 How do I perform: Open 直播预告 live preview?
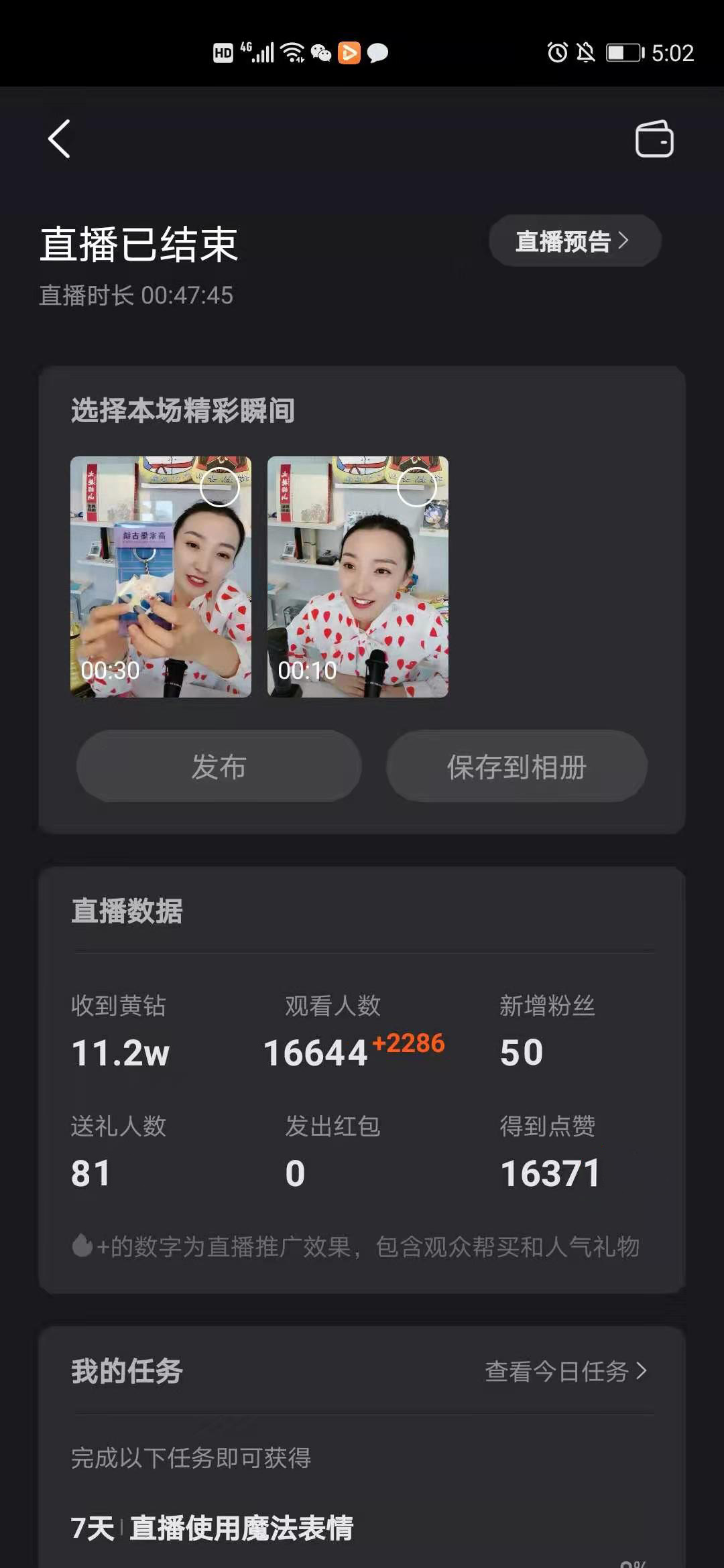pyautogui.click(x=575, y=241)
